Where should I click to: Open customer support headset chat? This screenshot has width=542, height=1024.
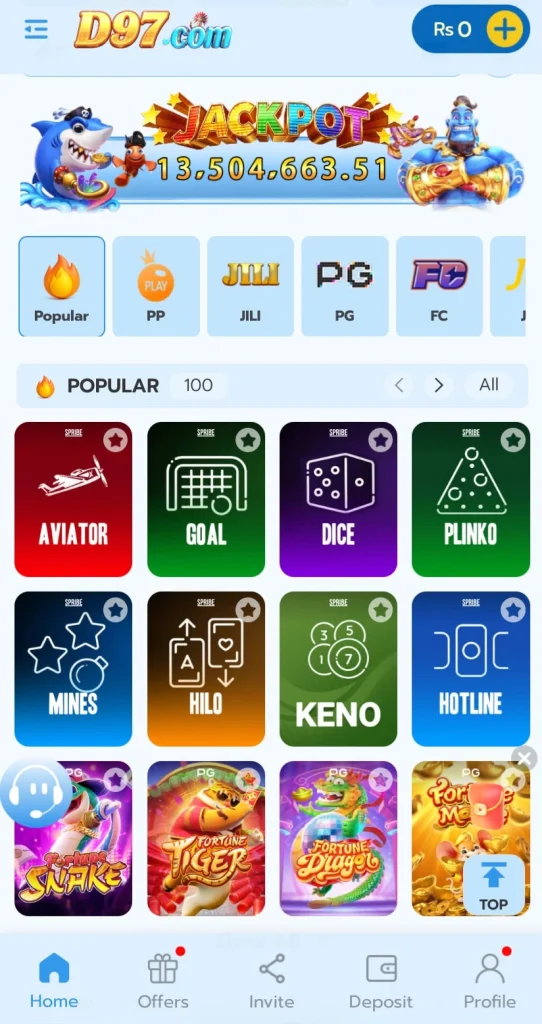pyautogui.click(x=37, y=793)
